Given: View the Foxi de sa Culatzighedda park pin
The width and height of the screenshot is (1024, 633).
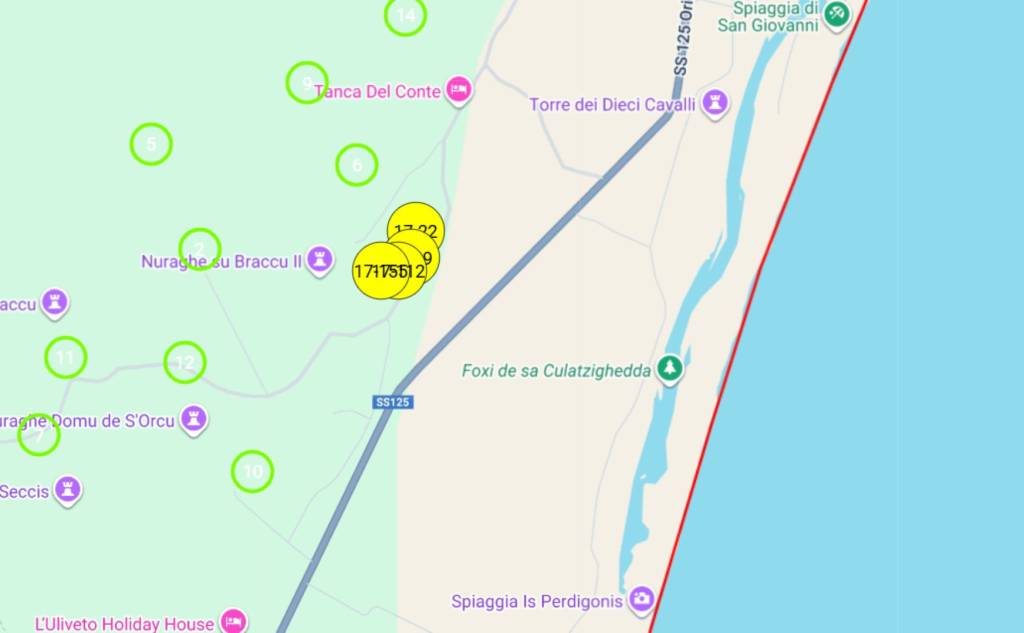Looking at the screenshot, I should tap(669, 369).
